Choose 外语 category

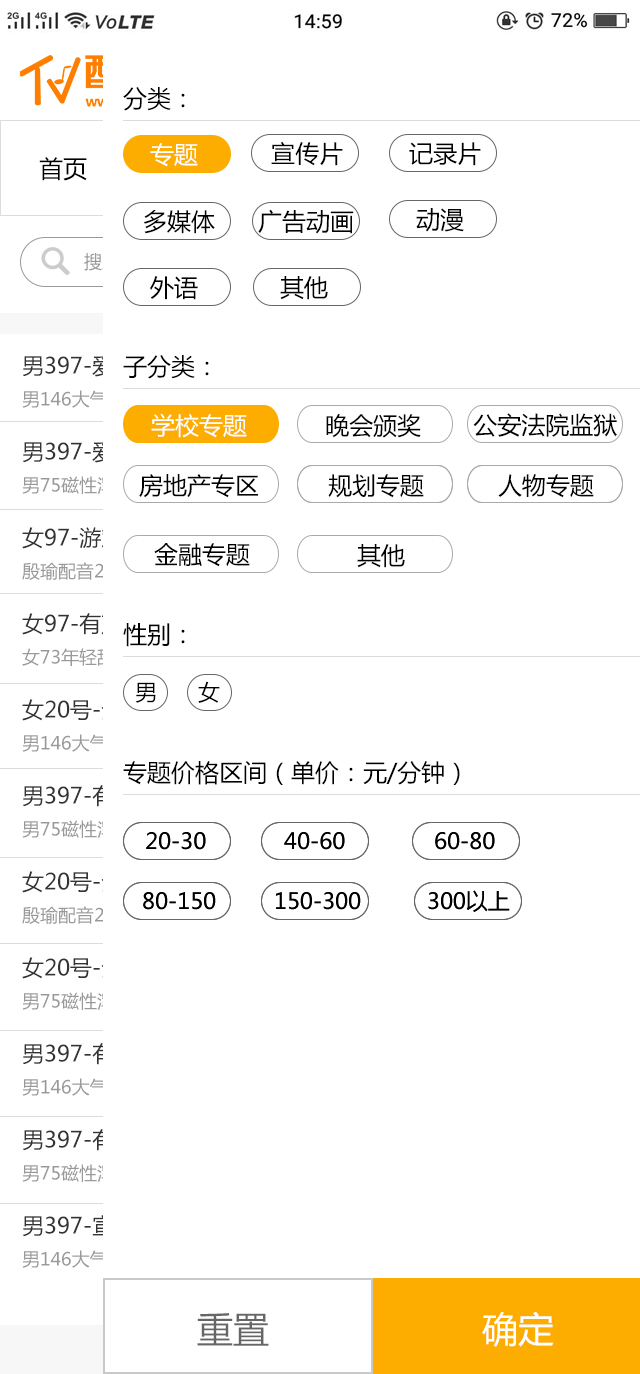click(x=177, y=288)
